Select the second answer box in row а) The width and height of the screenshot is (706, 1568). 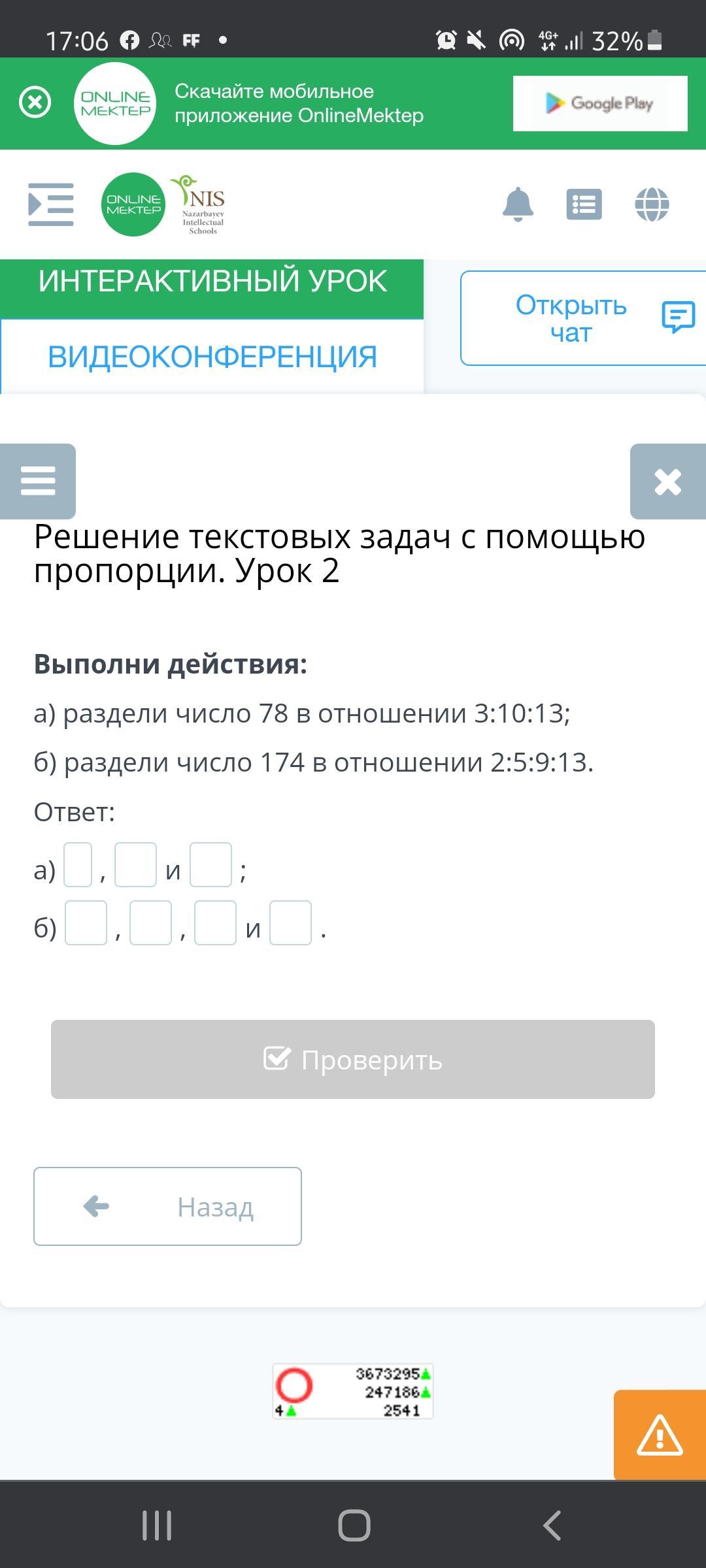click(x=135, y=865)
